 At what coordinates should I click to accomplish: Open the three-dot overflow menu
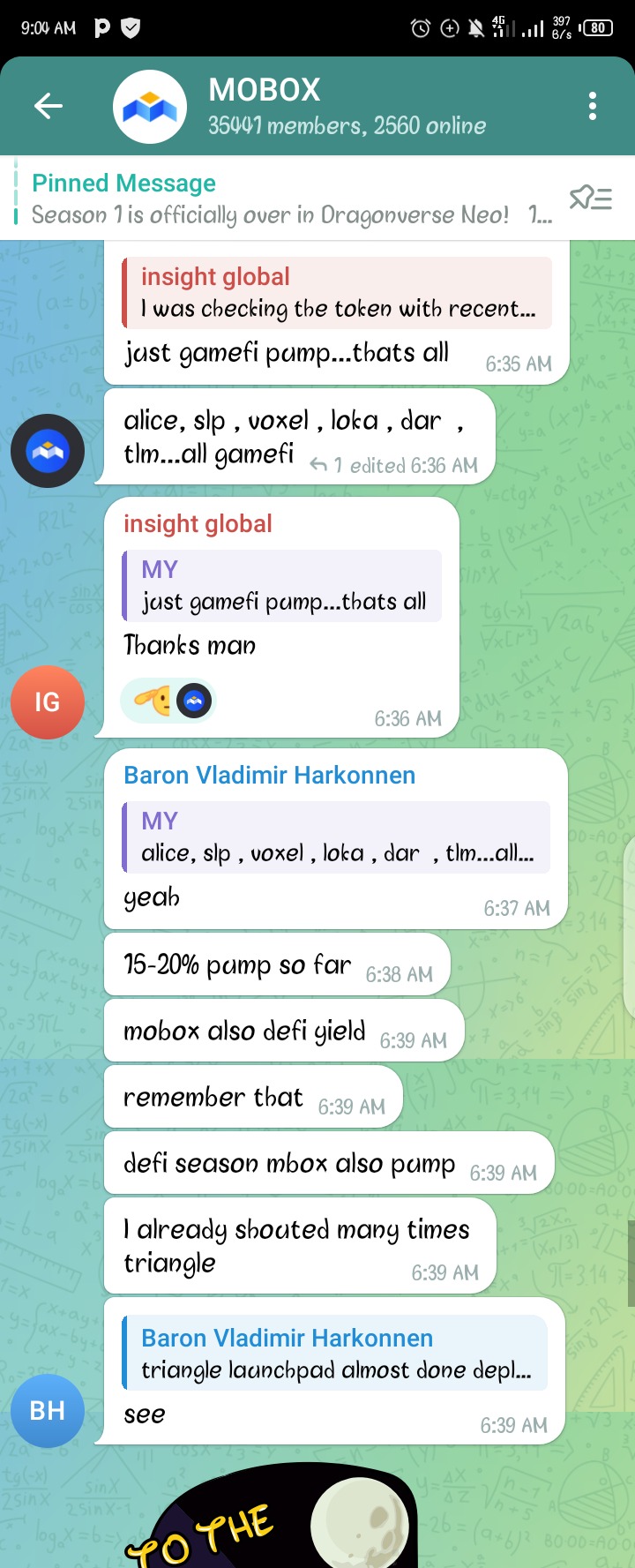[593, 107]
